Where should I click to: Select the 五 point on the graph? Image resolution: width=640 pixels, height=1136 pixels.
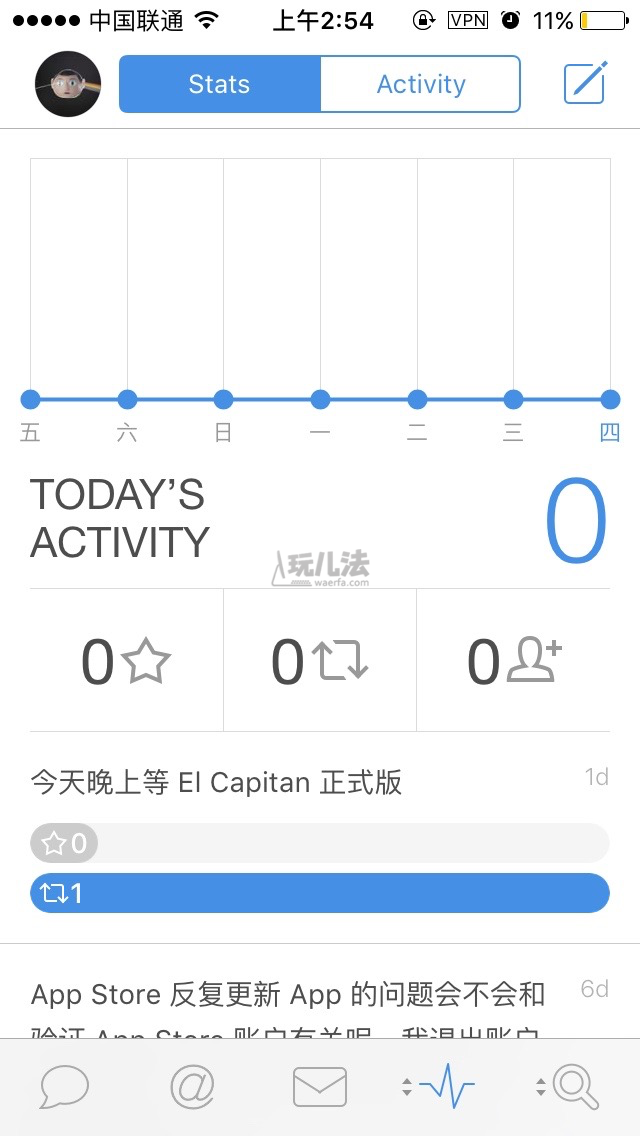[30, 399]
